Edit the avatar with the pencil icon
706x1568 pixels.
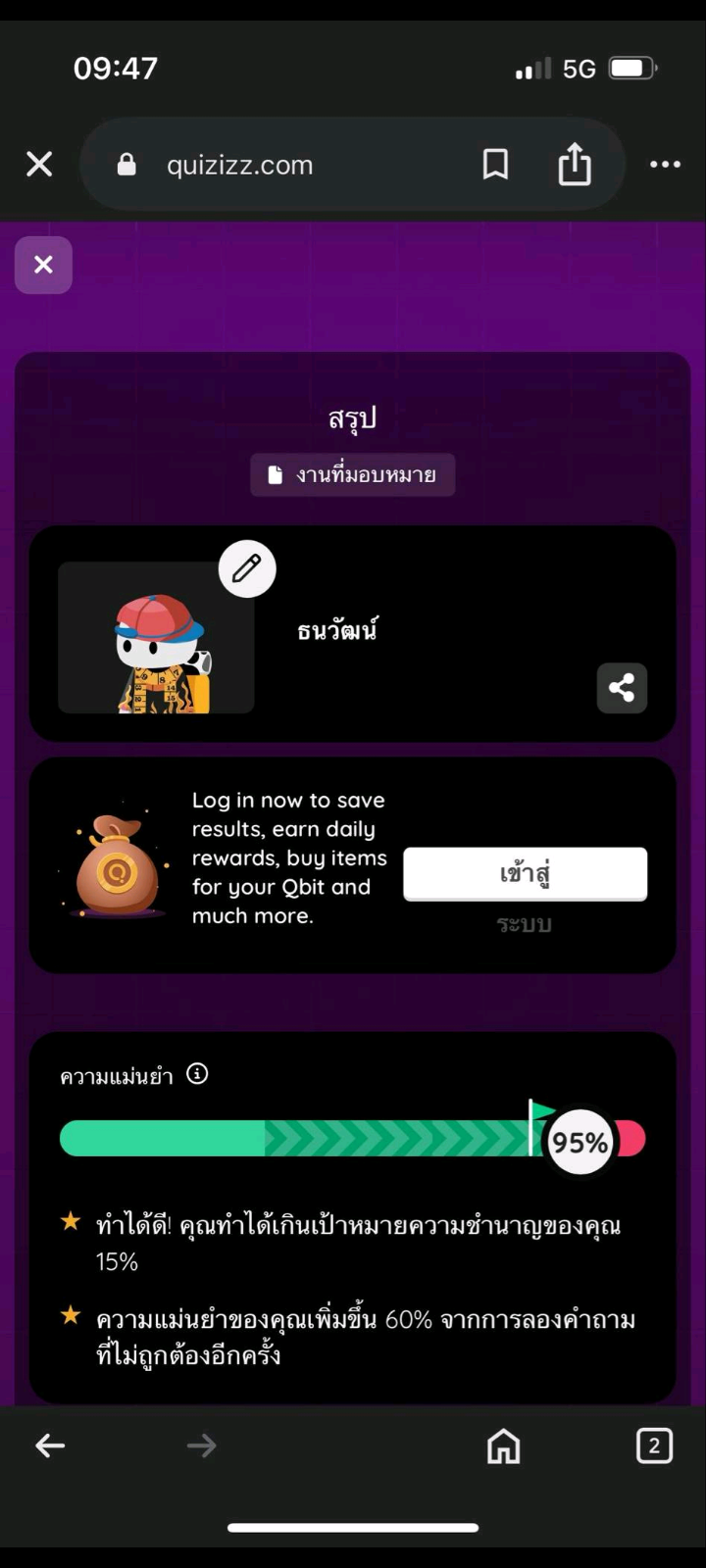coord(247,568)
